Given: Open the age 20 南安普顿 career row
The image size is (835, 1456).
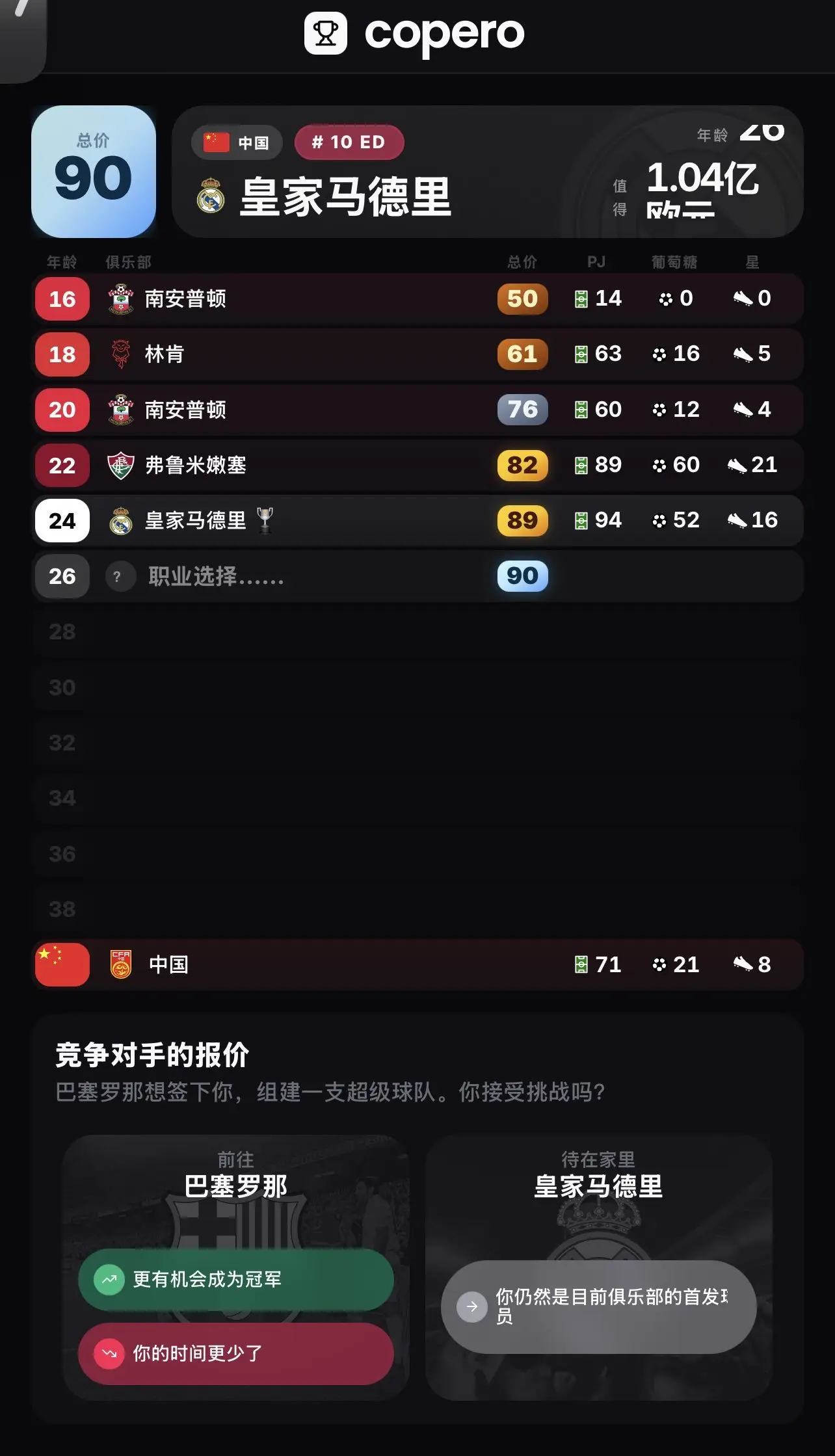Looking at the screenshot, I should (x=418, y=410).
